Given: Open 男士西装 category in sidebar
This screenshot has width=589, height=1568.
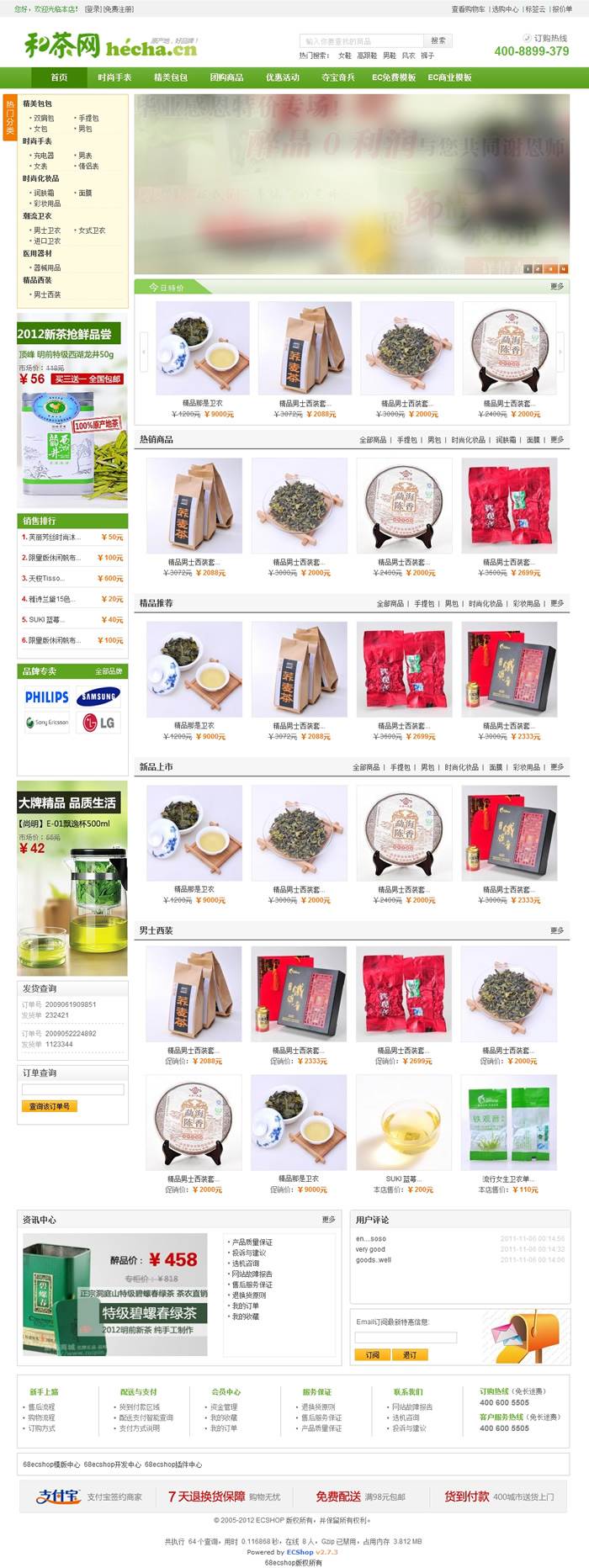Looking at the screenshot, I should tap(46, 295).
